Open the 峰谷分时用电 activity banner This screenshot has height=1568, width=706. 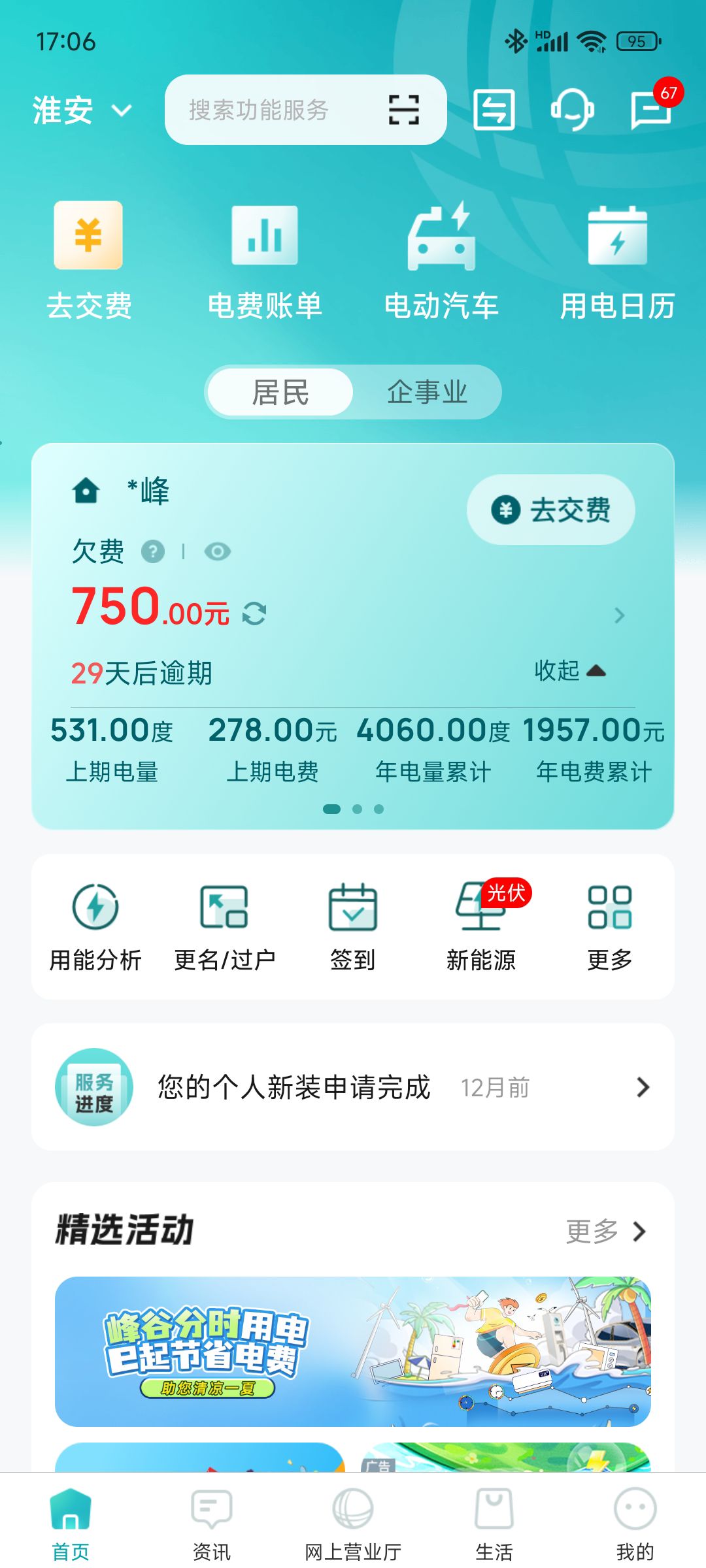[353, 1351]
